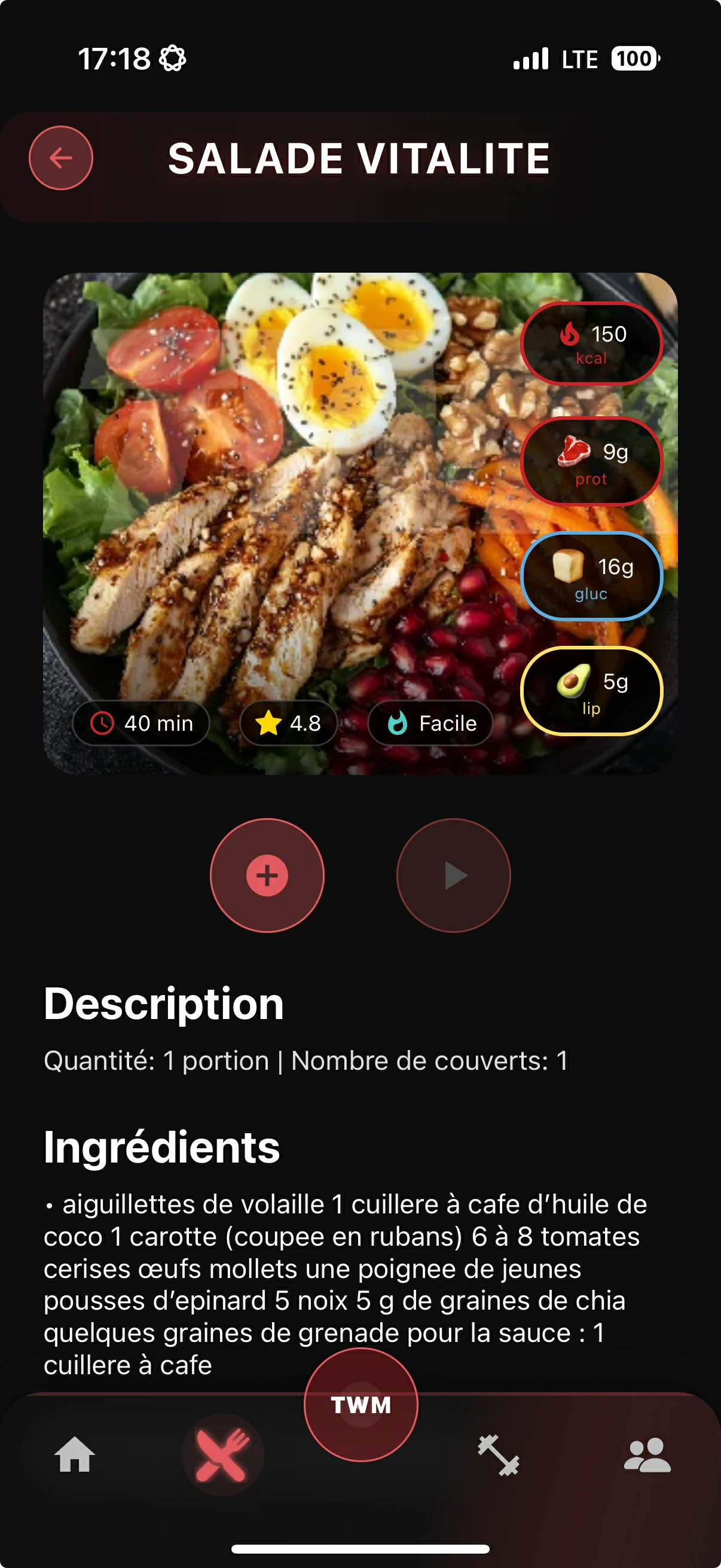Tap the back arrow to leave Salade Vitalite
Viewport: 721px width, 1568px height.
coord(60,158)
